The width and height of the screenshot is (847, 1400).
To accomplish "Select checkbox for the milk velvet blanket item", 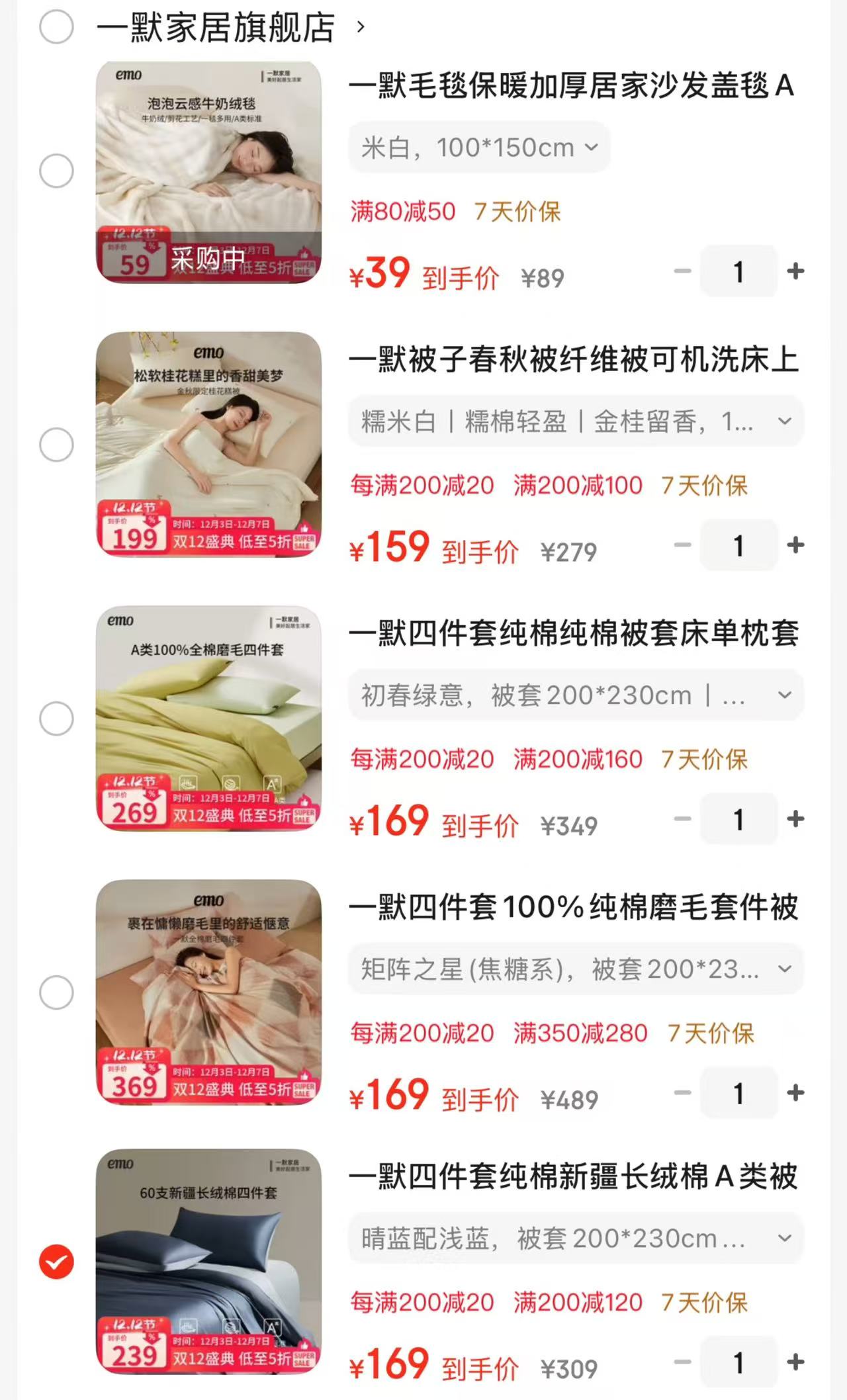I will 56,171.
